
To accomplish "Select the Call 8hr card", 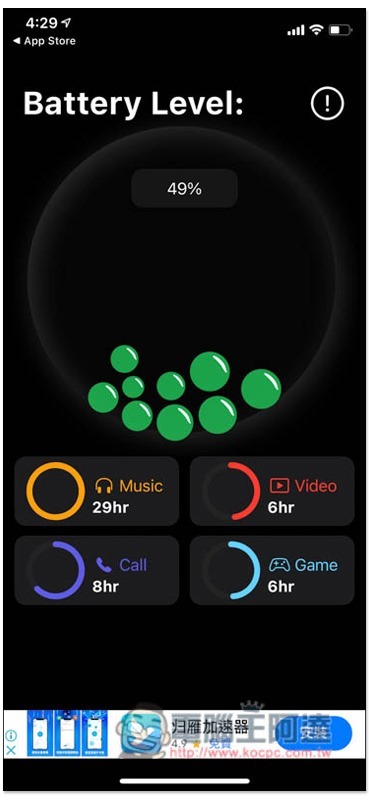I will pos(96,570).
